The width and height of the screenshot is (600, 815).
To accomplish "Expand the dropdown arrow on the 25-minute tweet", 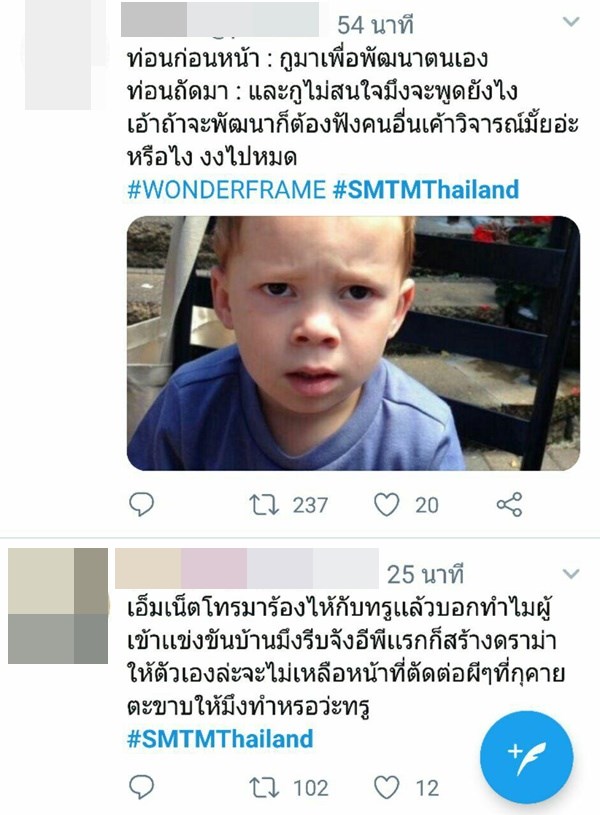I will pos(570,574).
